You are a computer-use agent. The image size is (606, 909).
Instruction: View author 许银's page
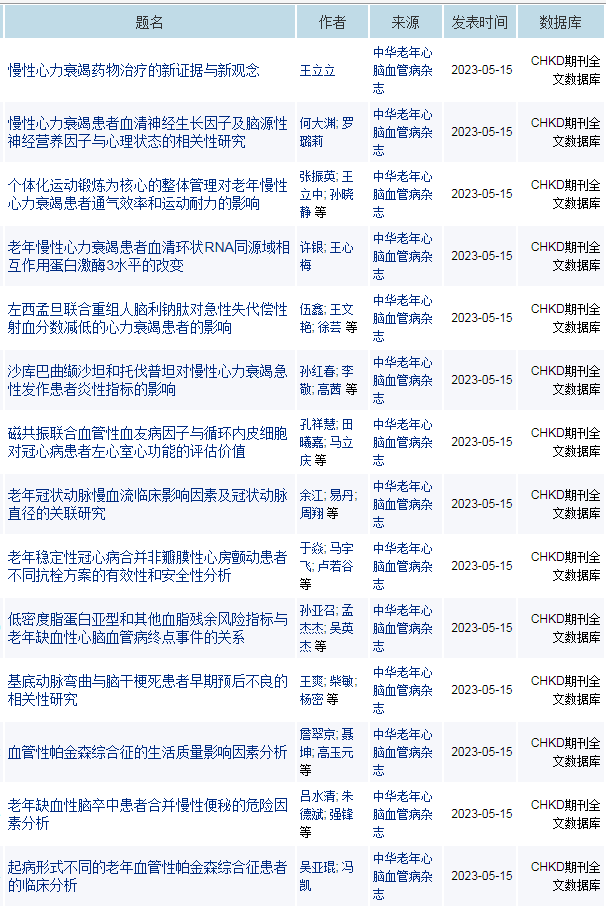pos(312,247)
